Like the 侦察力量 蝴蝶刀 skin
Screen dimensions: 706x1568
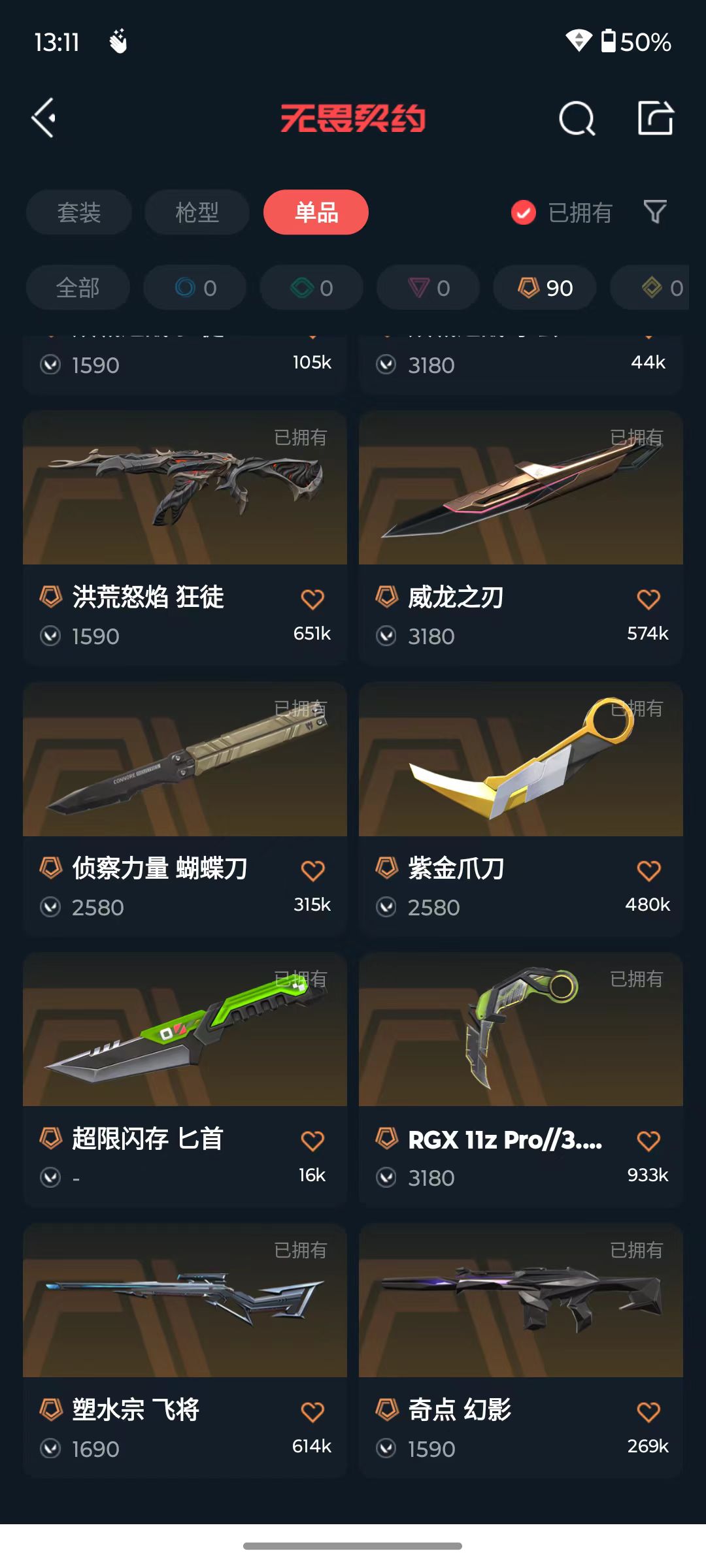(312, 870)
